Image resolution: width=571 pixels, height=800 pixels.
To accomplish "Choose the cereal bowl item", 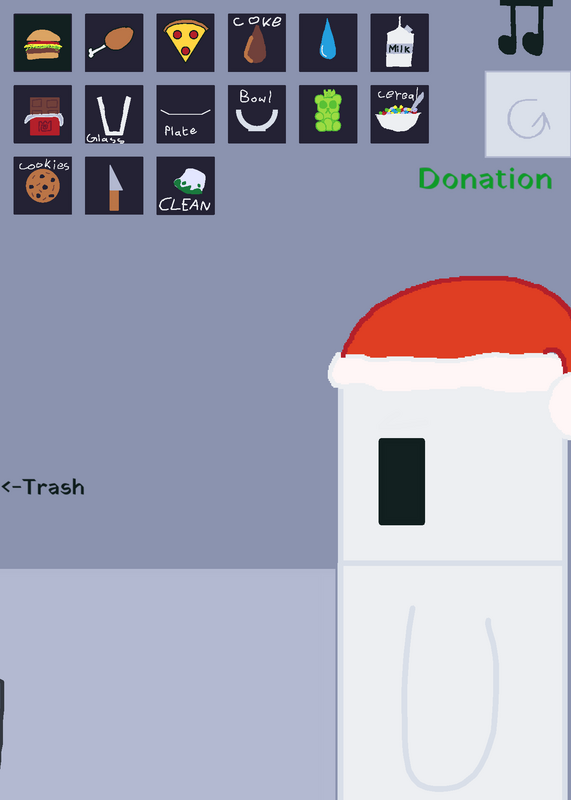I will (400, 114).
